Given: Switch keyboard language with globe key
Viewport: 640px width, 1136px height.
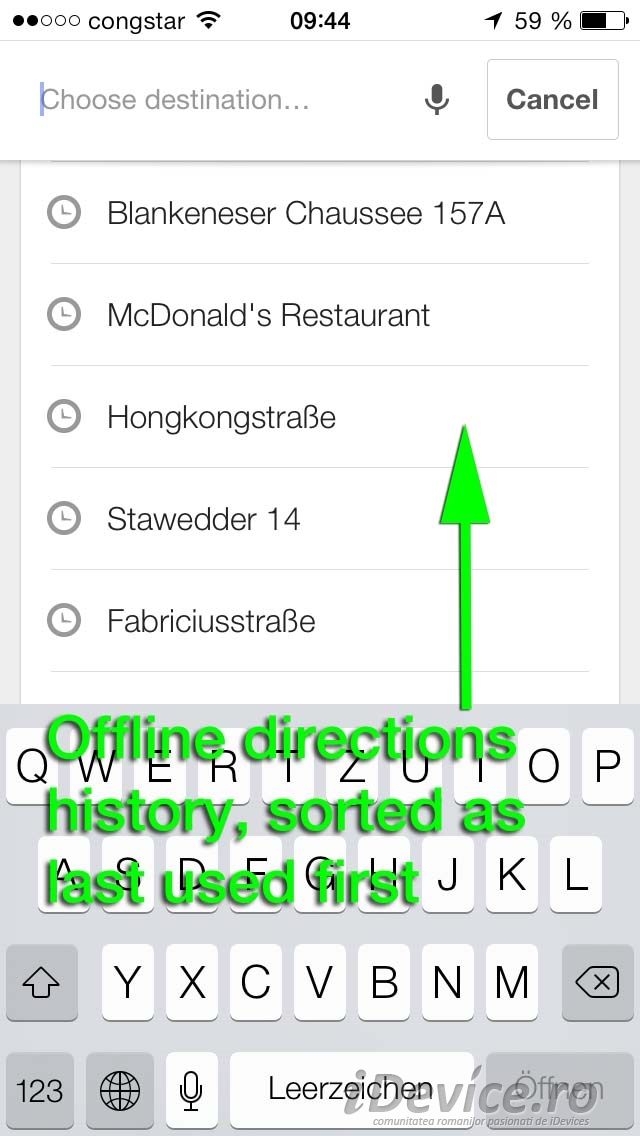Looking at the screenshot, I should [x=120, y=1090].
